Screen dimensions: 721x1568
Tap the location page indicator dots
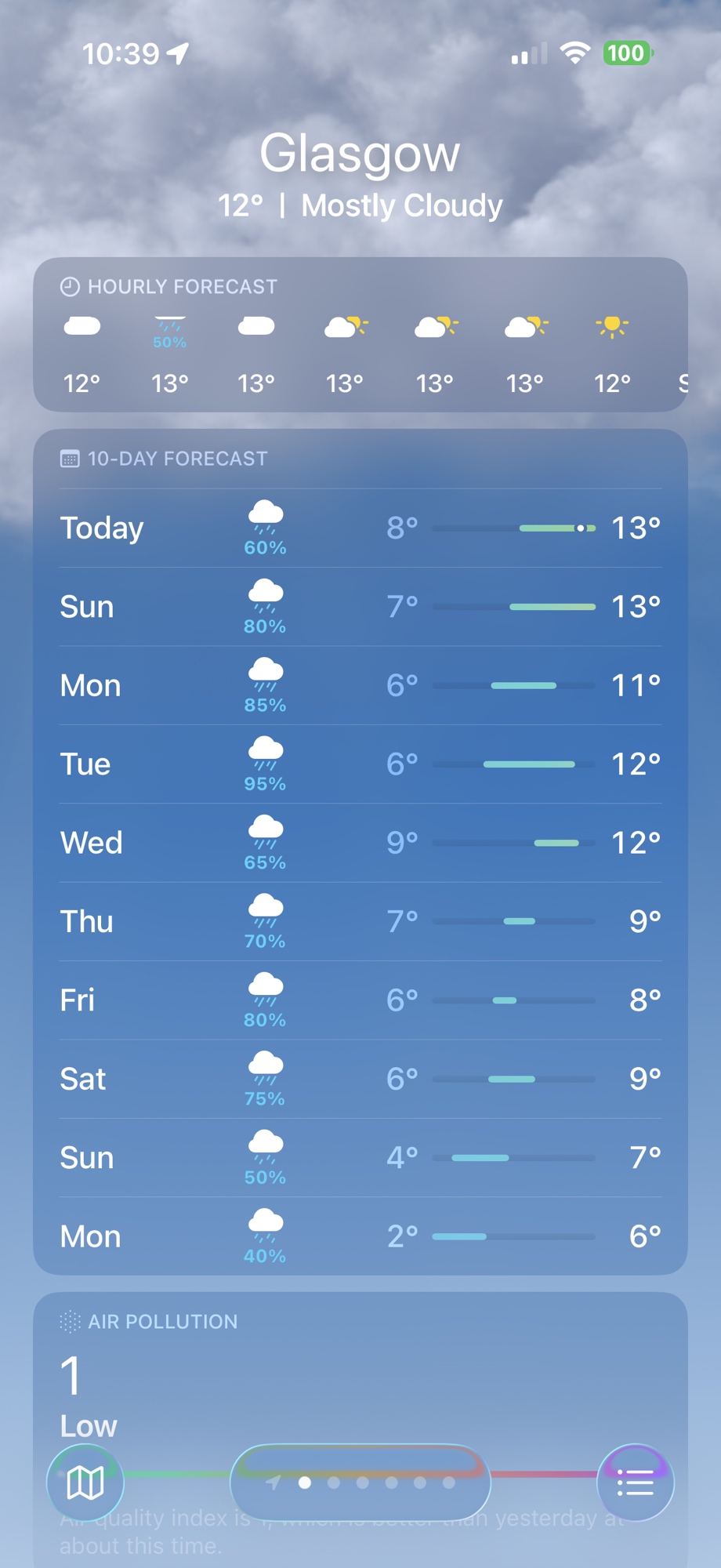coord(361,1483)
